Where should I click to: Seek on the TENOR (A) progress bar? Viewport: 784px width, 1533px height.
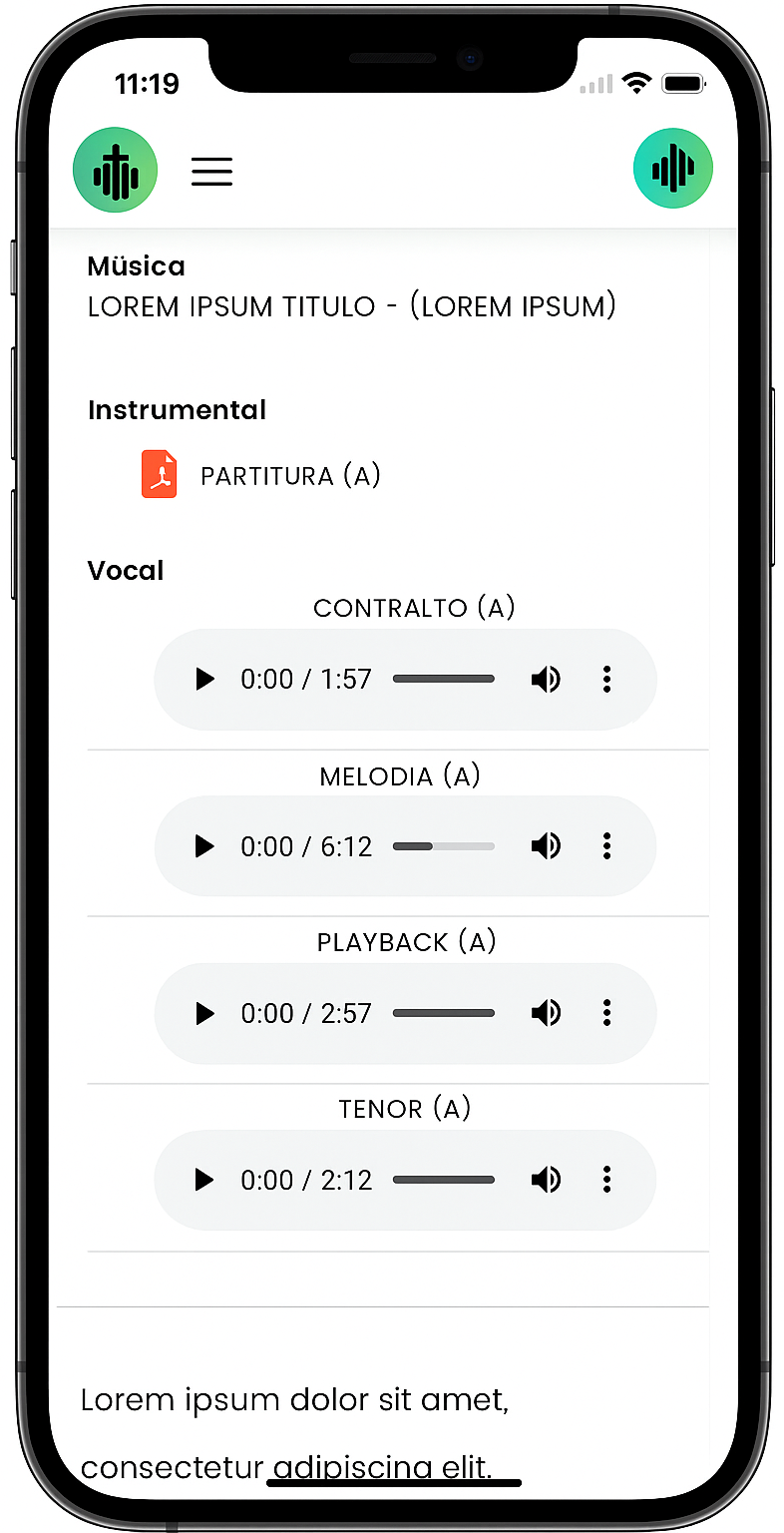(x=444, y=1181)
